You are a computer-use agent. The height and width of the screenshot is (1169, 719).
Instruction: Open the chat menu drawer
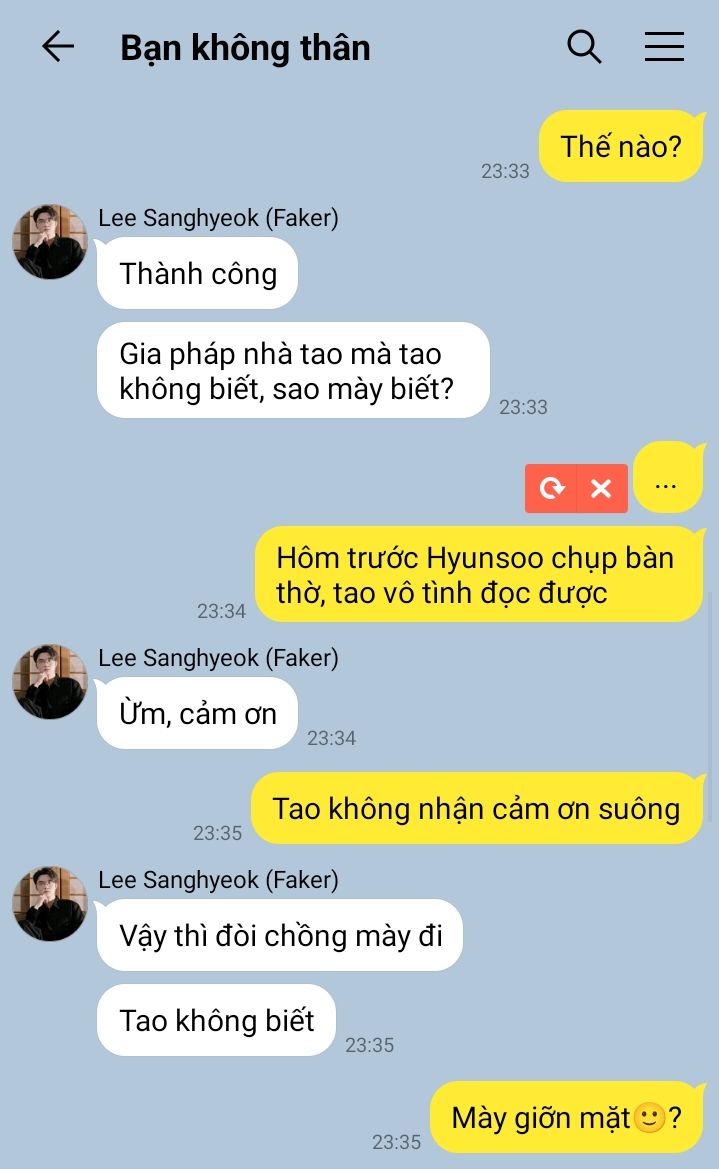[x=664, y=46]
